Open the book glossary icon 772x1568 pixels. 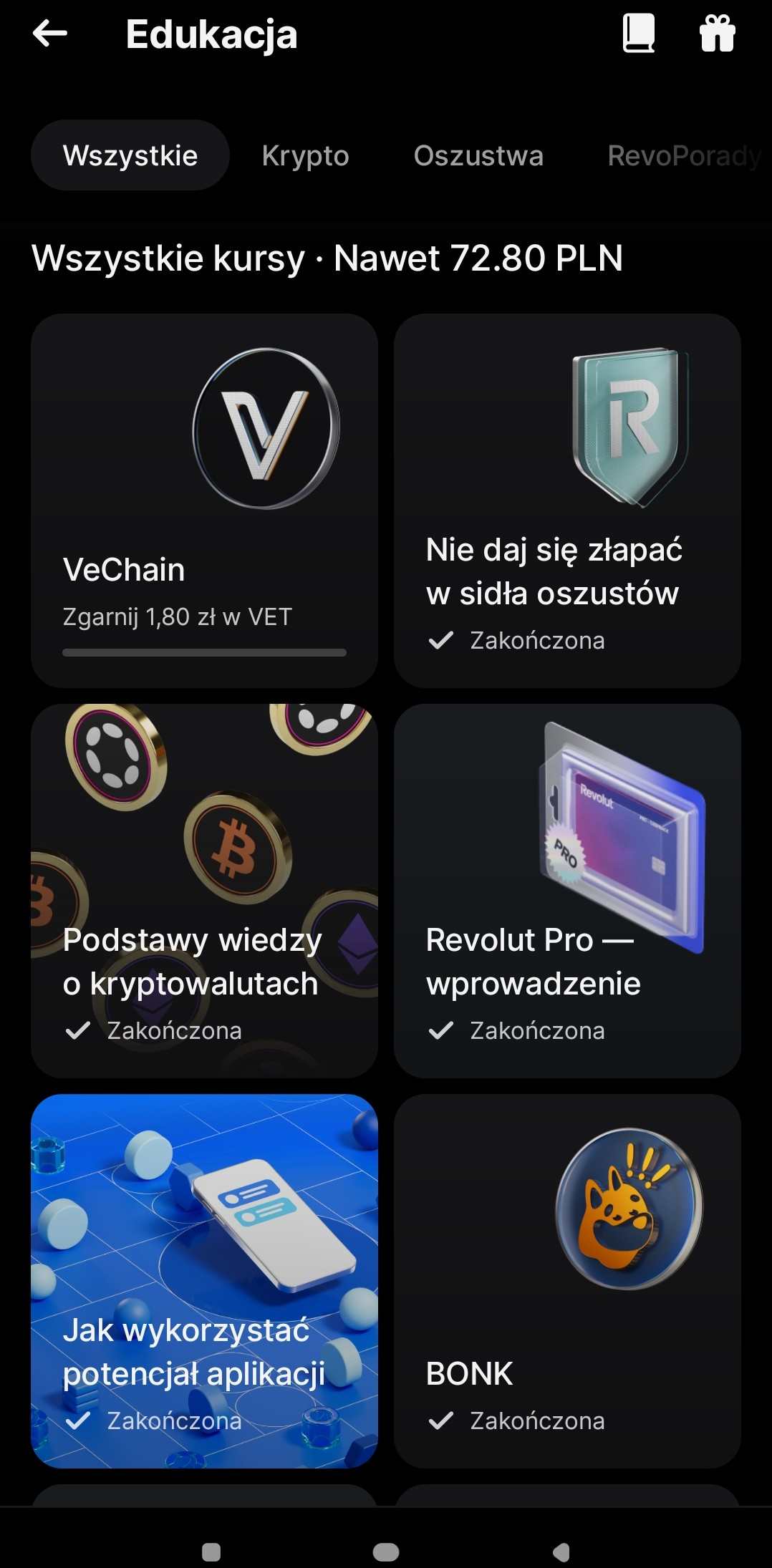[x=638, y=34]
